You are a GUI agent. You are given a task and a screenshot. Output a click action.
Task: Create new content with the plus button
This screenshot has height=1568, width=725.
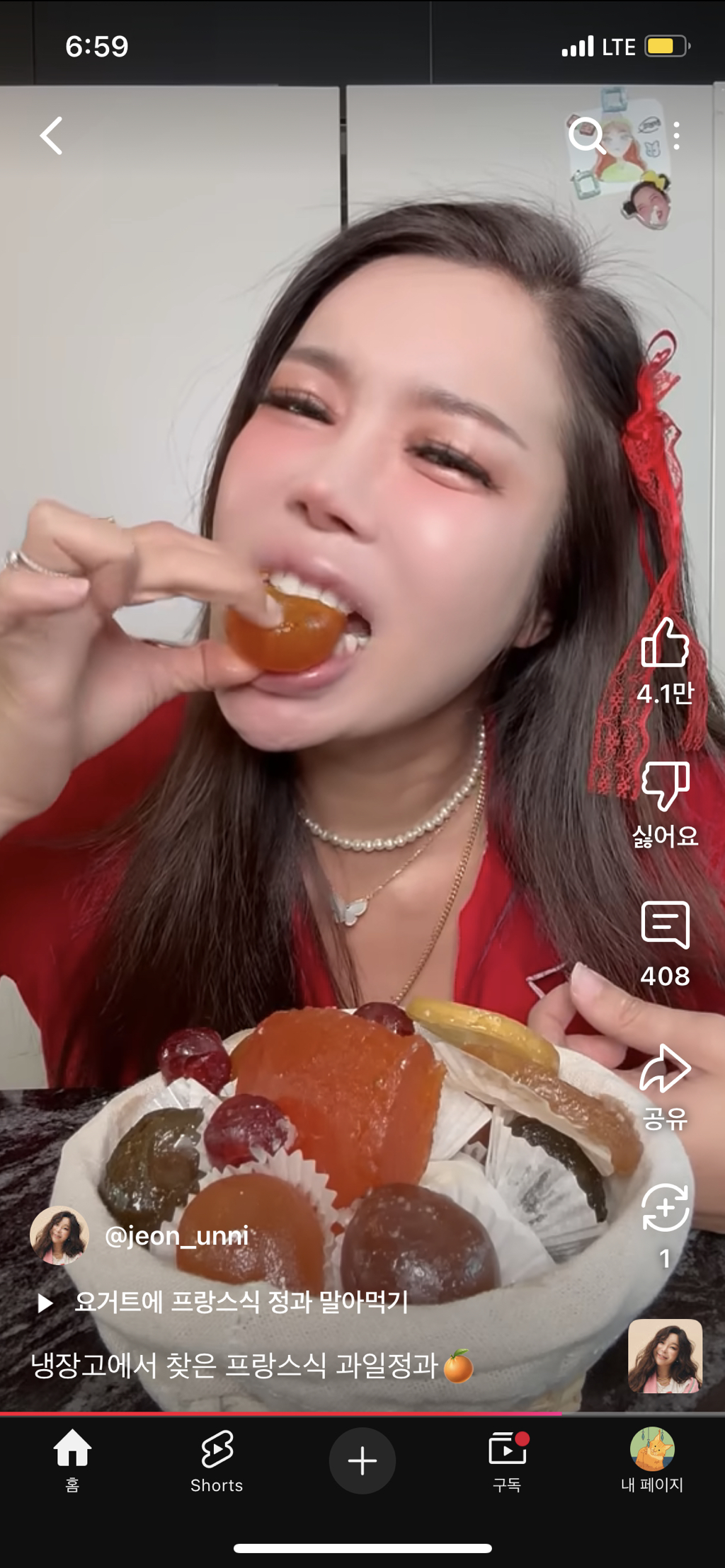pos(362,1460)
